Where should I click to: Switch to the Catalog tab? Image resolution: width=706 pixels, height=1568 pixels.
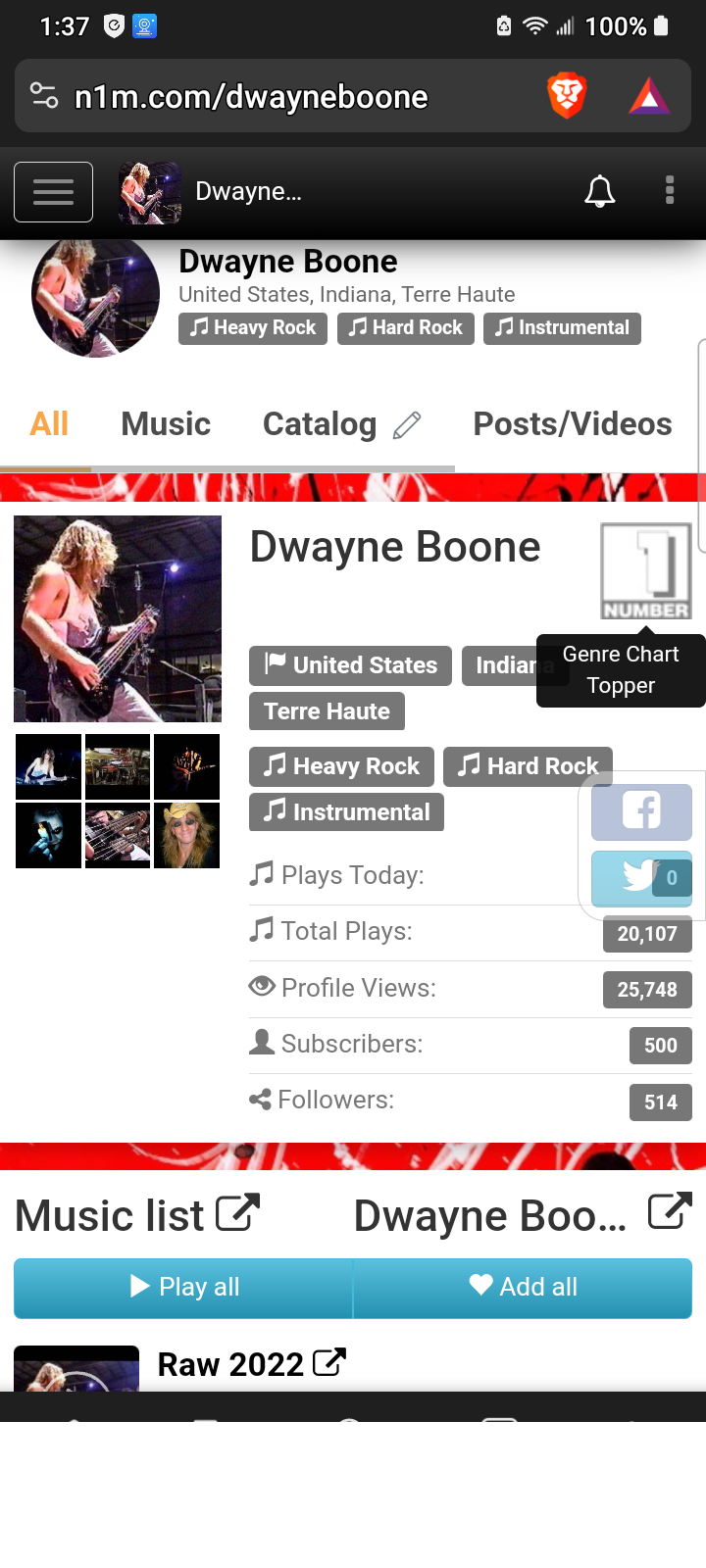coord(320,424)
